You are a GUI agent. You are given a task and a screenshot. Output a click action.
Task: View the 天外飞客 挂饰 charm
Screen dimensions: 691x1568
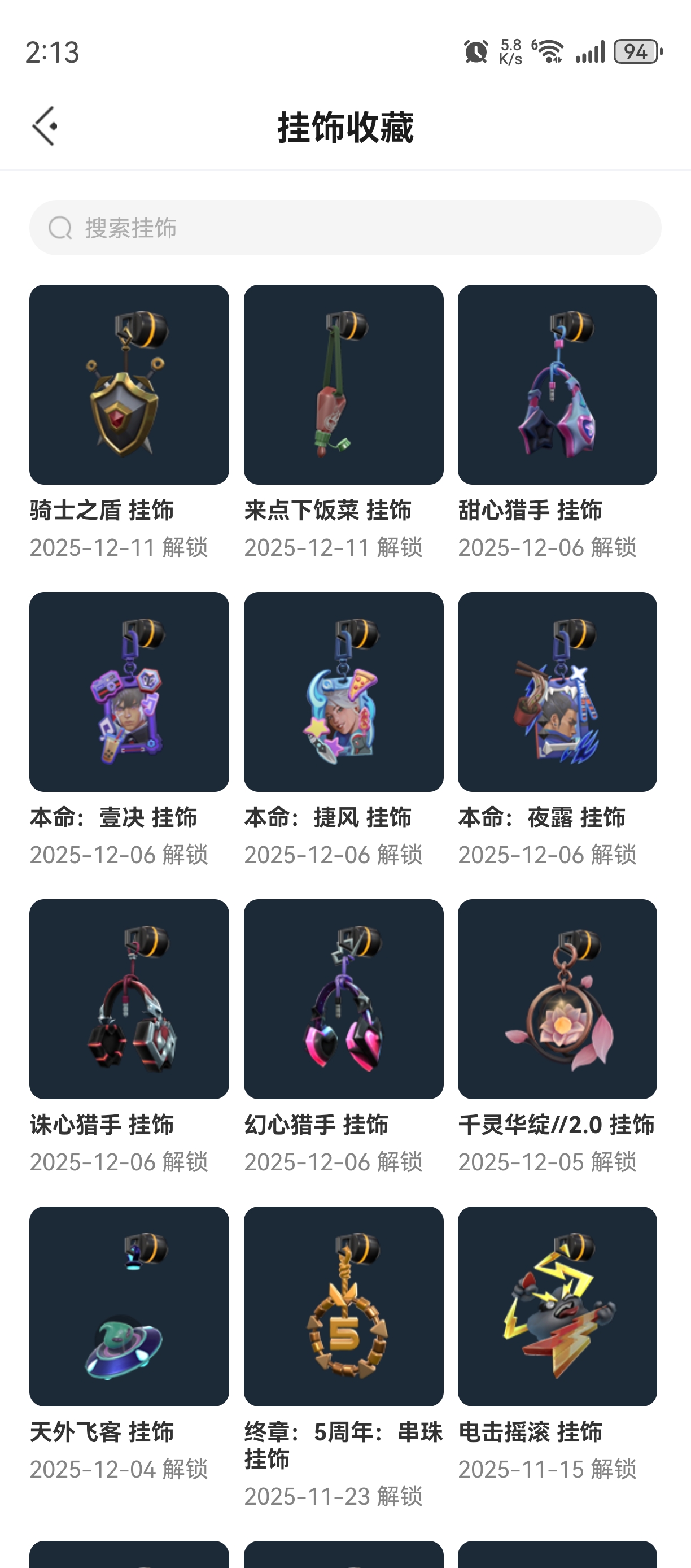129,1306
